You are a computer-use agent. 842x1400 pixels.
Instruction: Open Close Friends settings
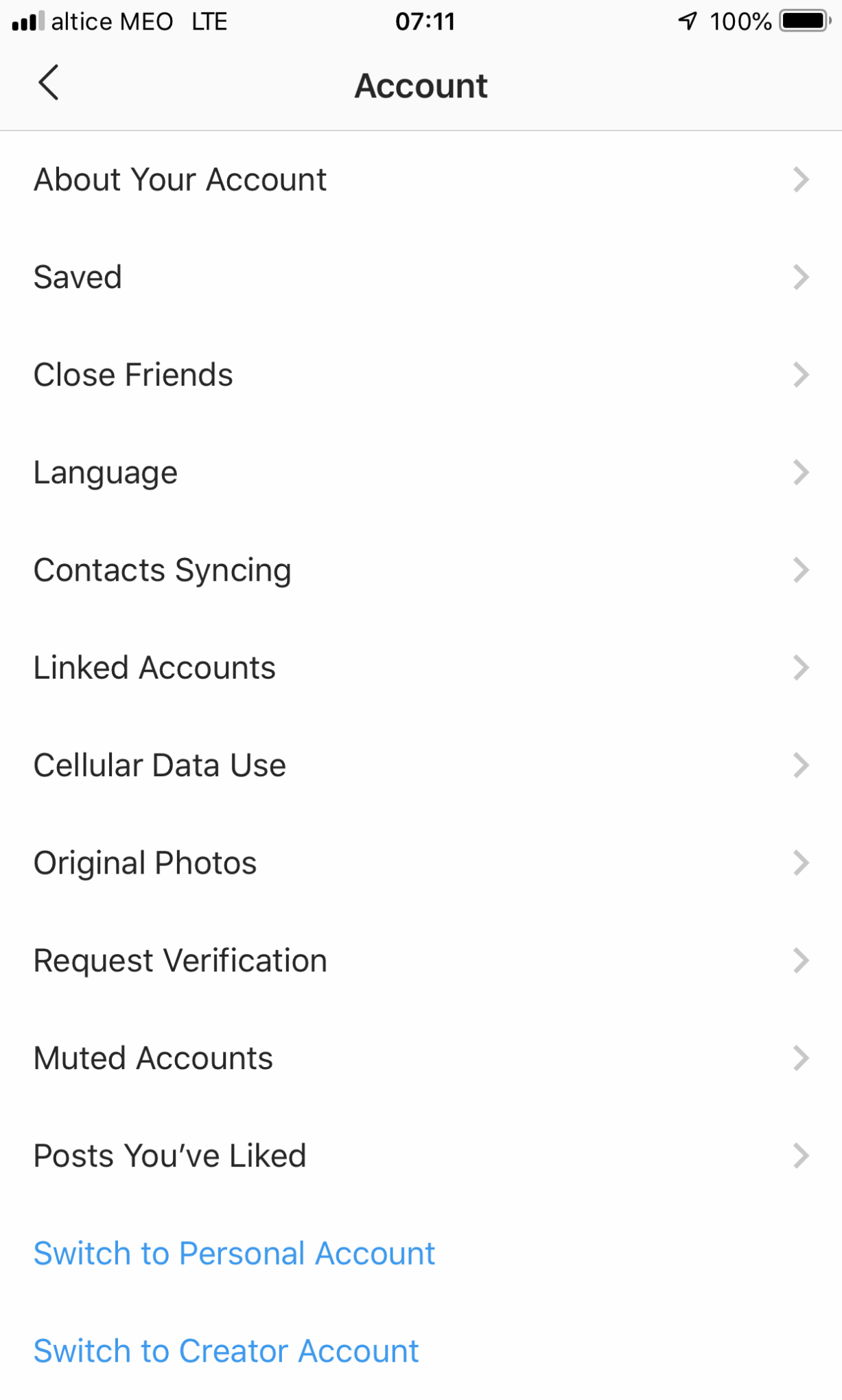click(x=421, y=375)
